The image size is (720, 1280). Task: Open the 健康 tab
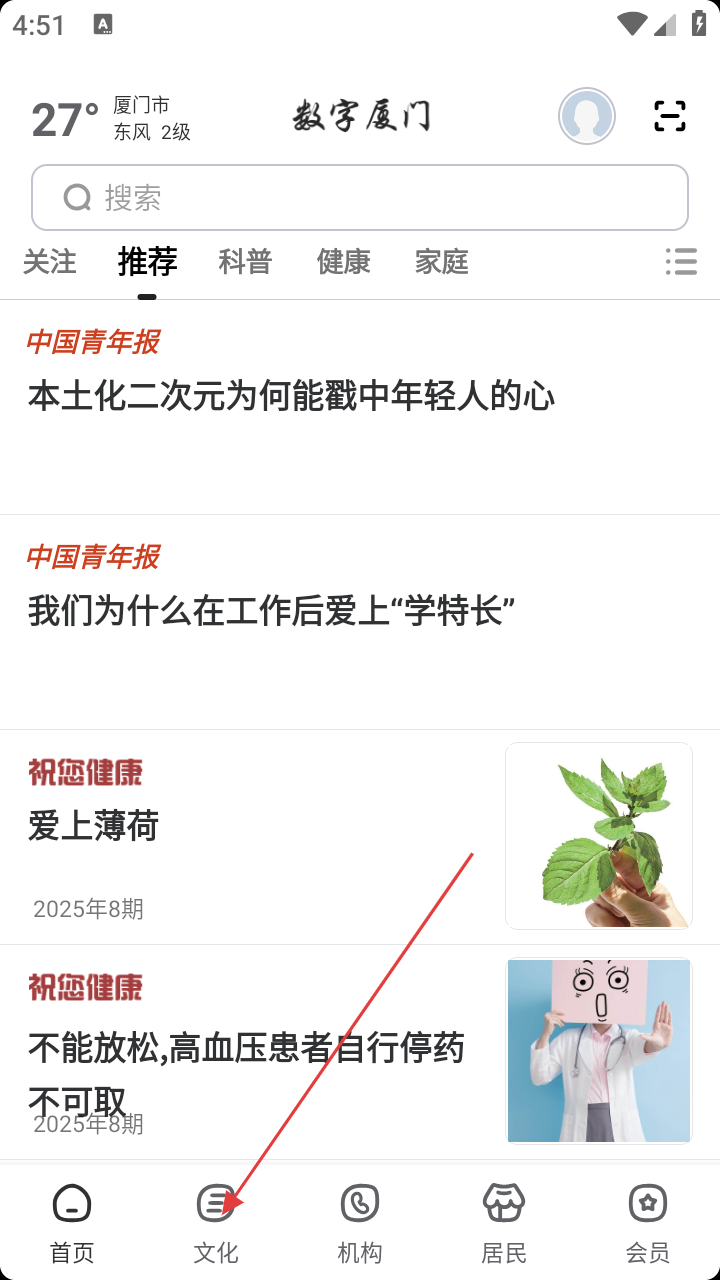point(343,262)
